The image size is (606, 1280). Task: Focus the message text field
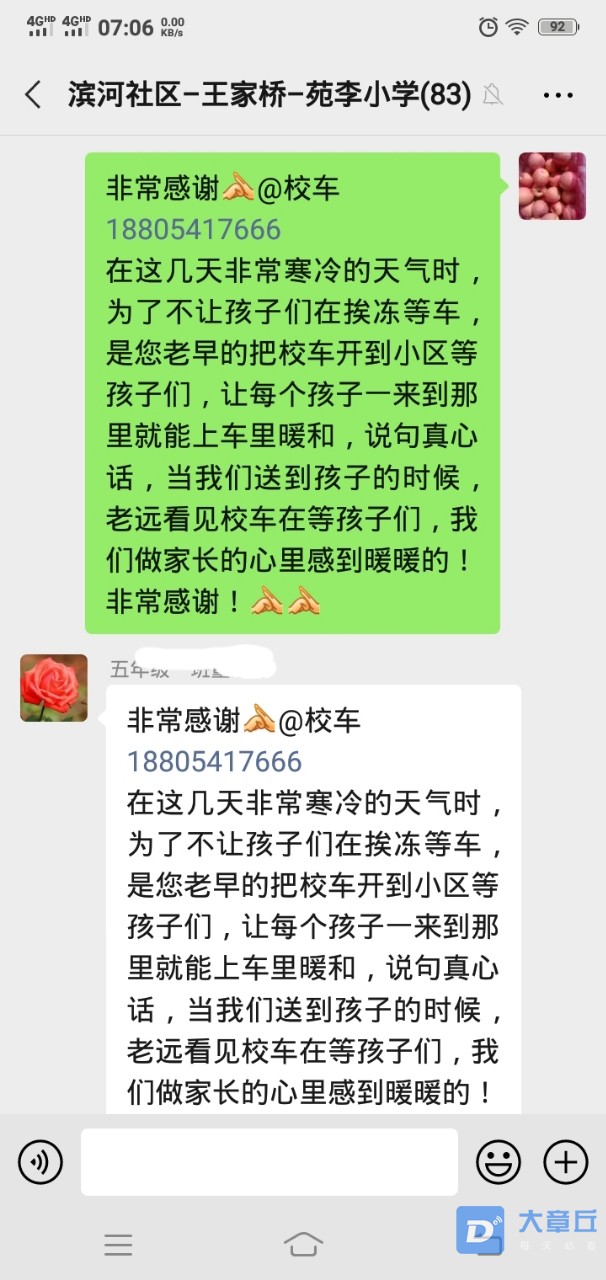[269, 1162]
